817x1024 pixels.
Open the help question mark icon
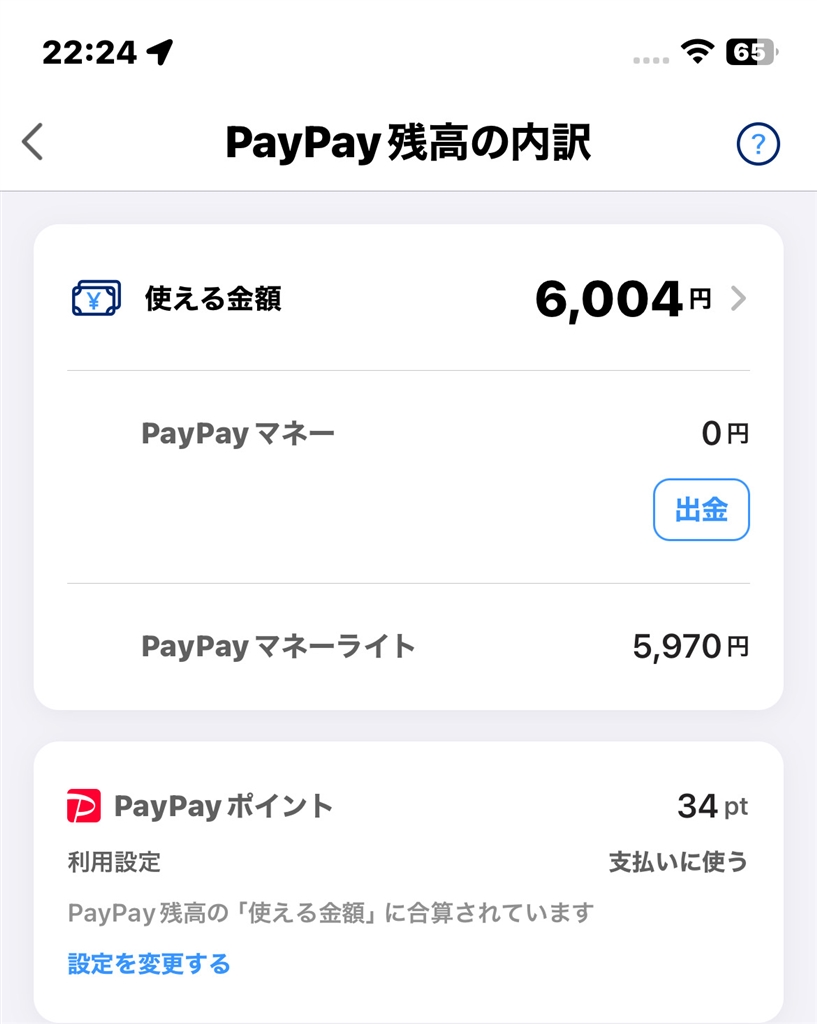(x=758, y=145)
